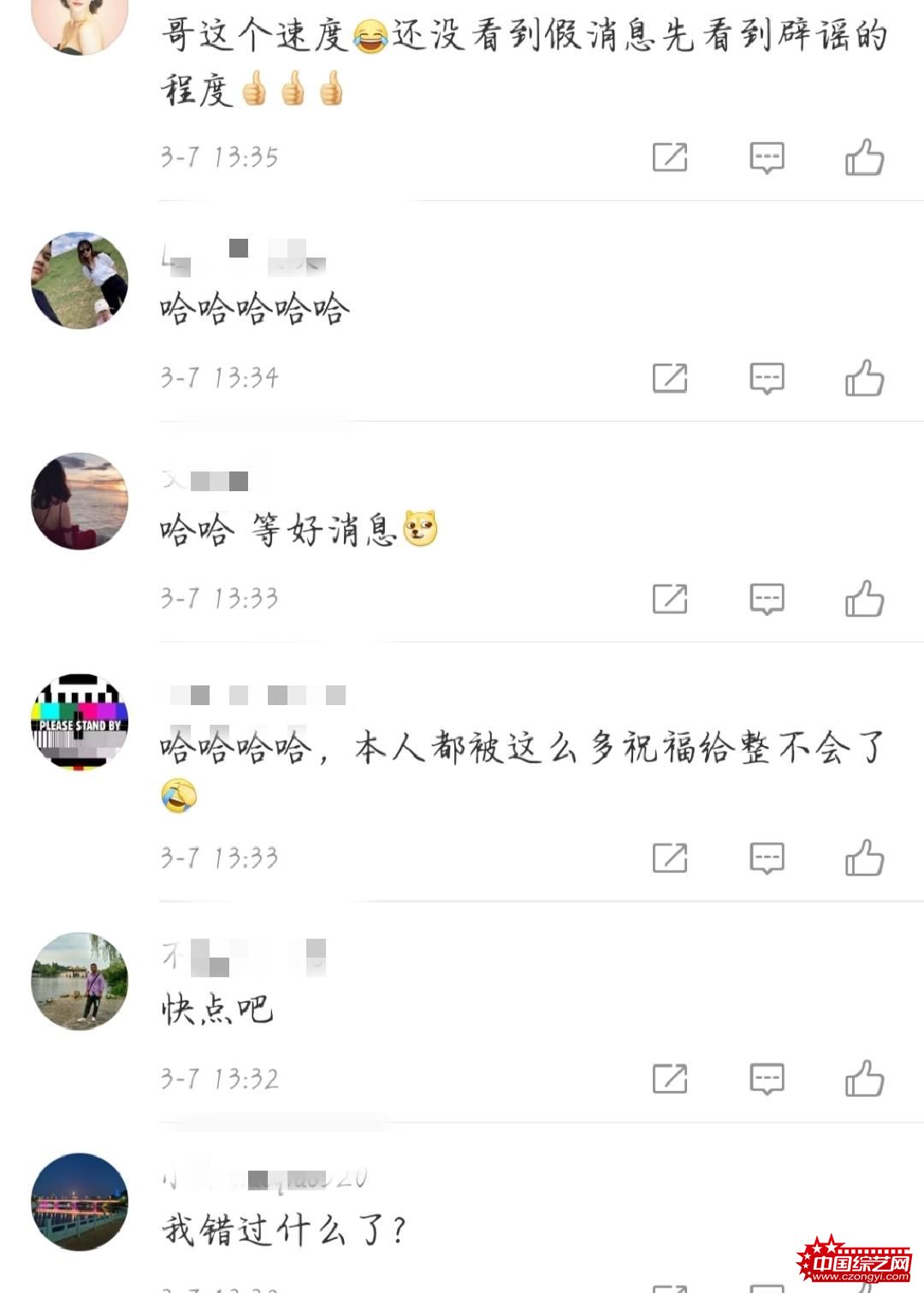Open avatar of the 快点吧 commenter
924x1293 pixels.
pyautogui.click(x=80, y=981)
